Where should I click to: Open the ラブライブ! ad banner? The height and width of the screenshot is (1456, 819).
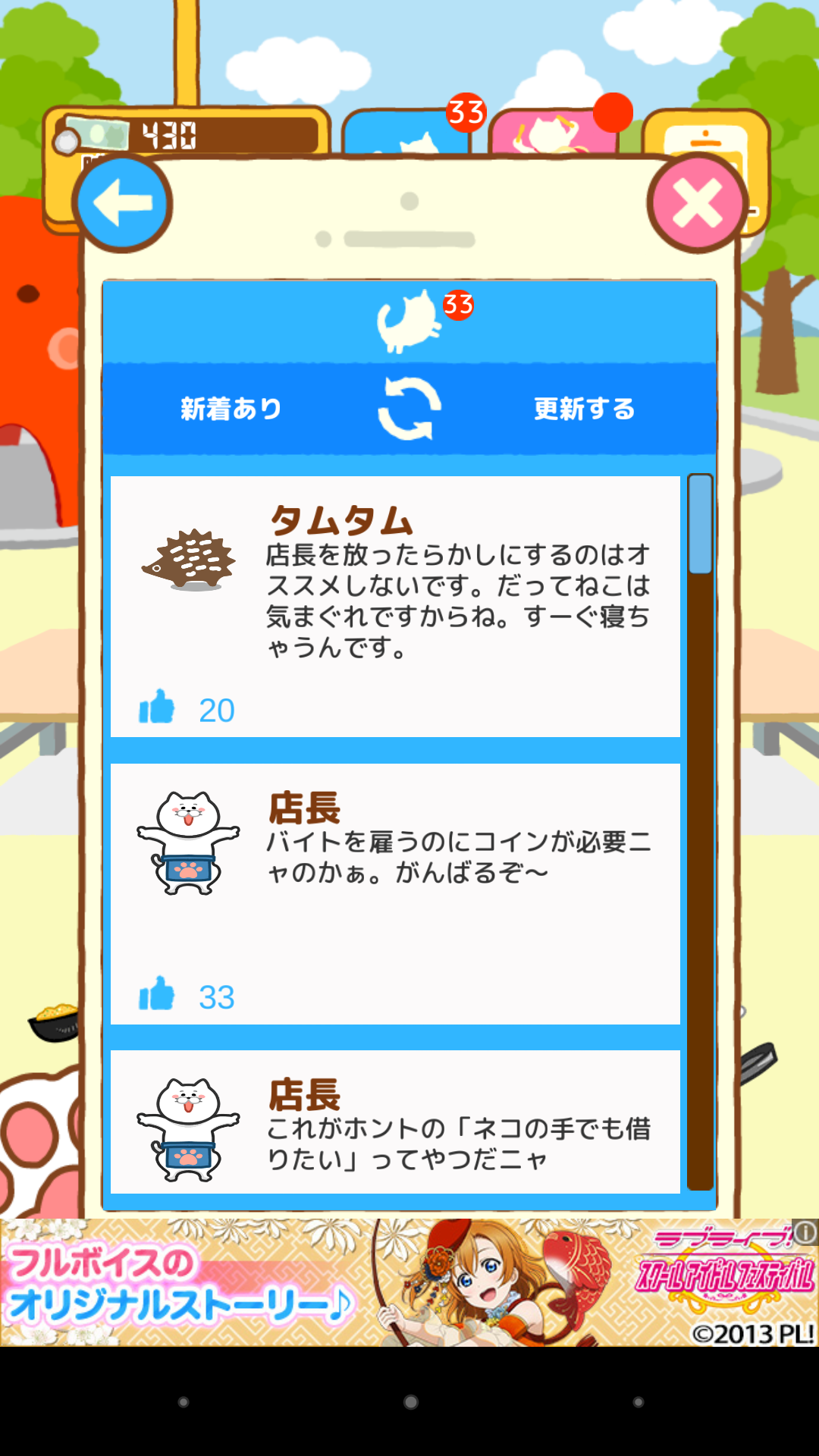(x=409, y=1283)
